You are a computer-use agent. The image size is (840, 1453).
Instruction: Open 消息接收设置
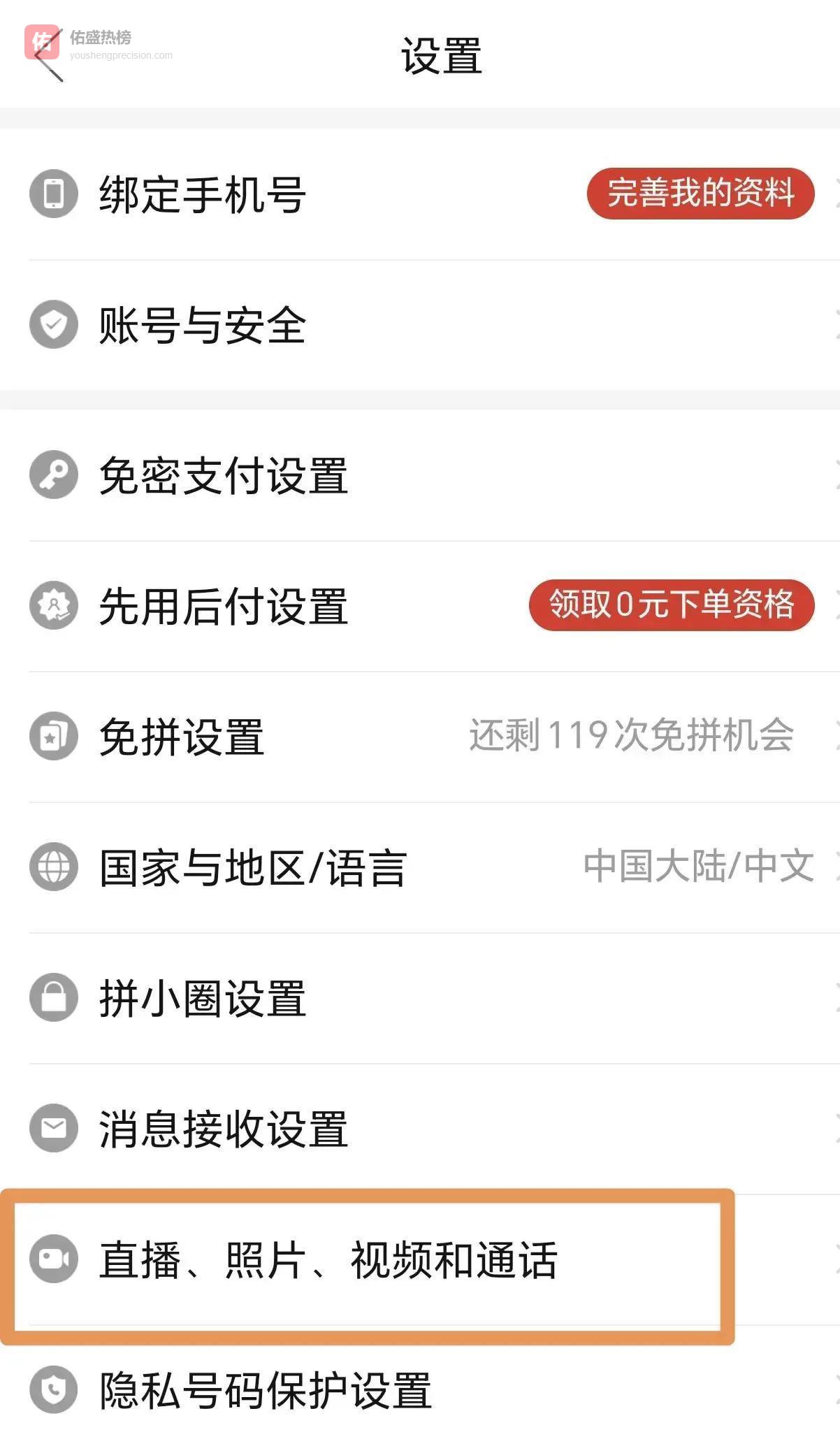tap(224, 1129)
